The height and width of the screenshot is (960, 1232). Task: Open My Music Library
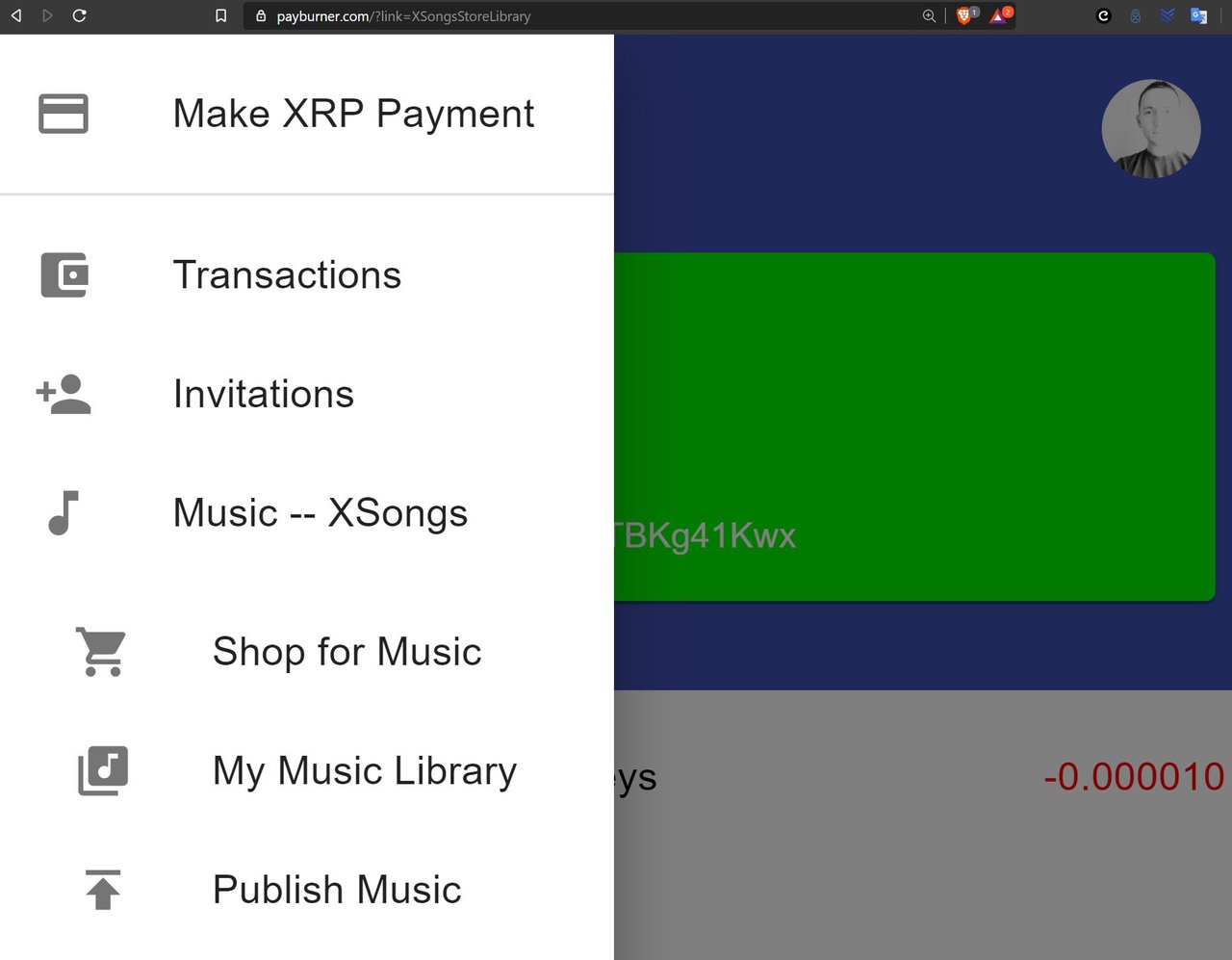click(x=364, y=770)
